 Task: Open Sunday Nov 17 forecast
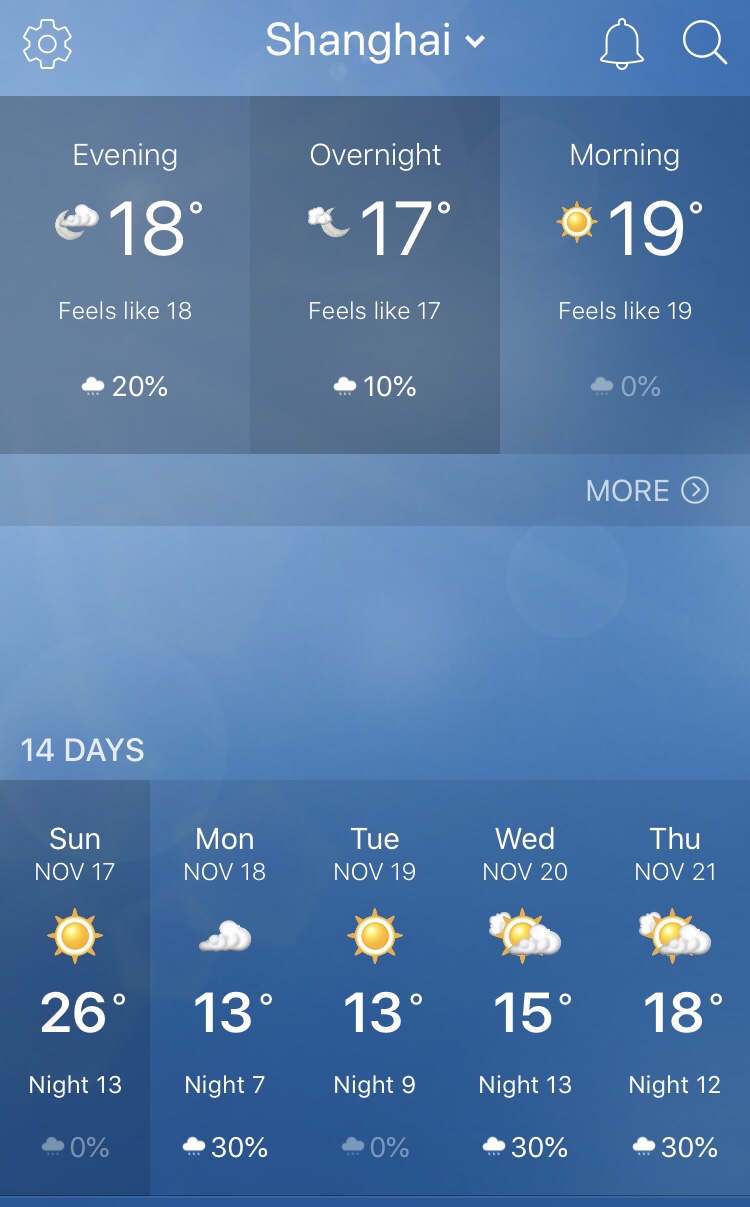(75, 987)
